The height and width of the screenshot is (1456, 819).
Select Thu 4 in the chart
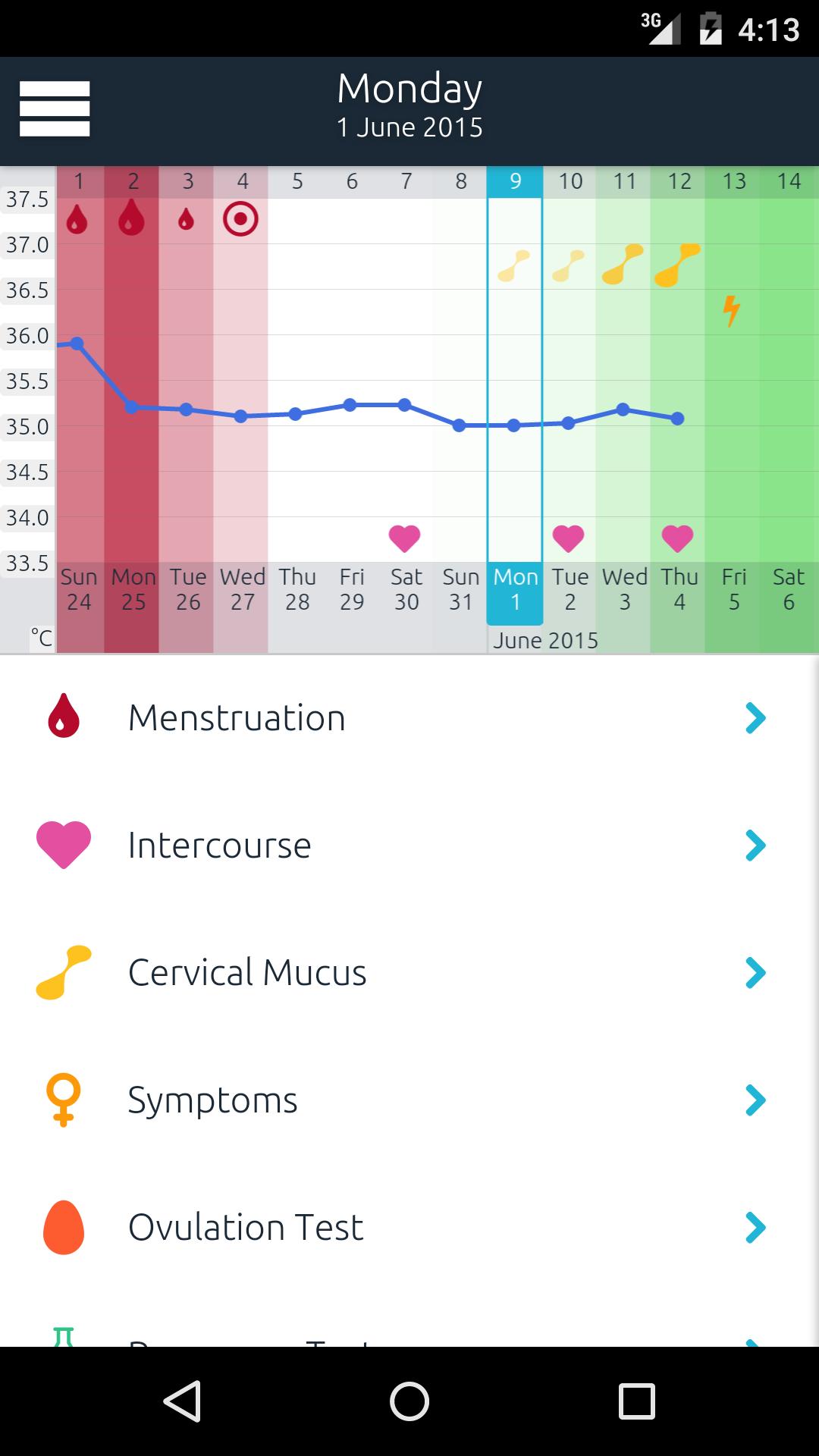click(x=679, y=590)
